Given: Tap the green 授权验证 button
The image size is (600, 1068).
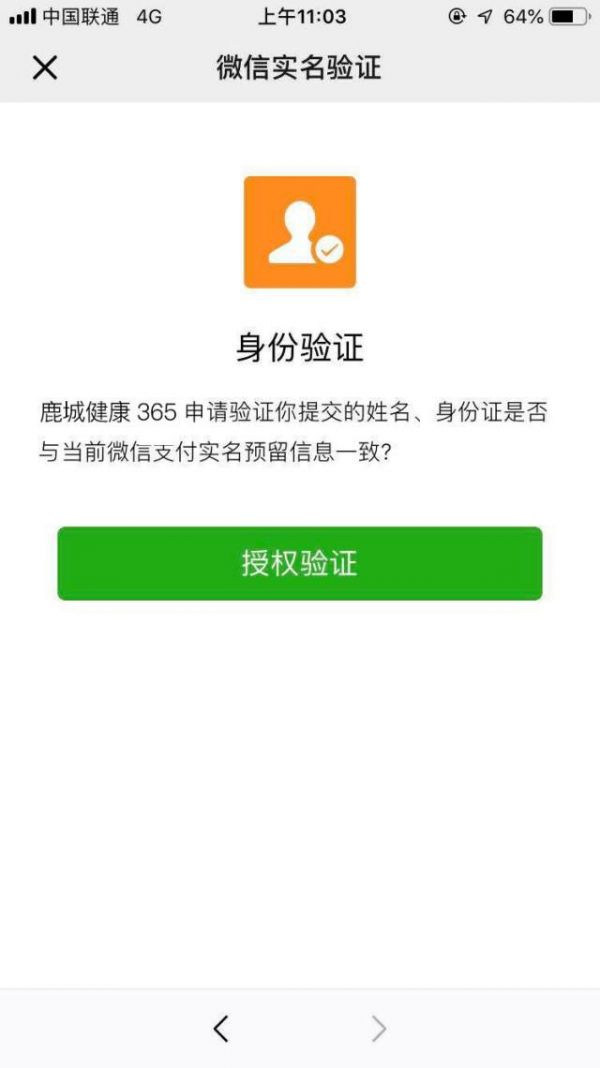Looking at the screenshot, I should 300,563.
